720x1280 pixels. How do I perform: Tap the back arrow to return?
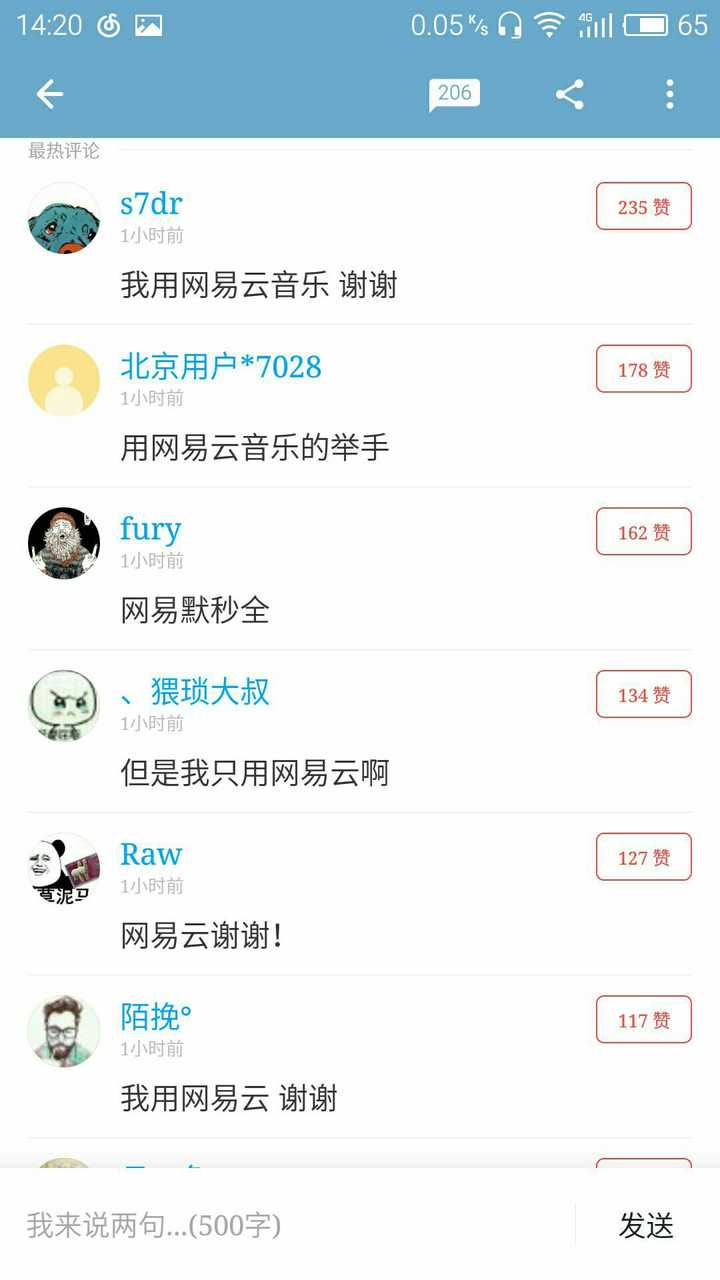click(x=48, y=93)
